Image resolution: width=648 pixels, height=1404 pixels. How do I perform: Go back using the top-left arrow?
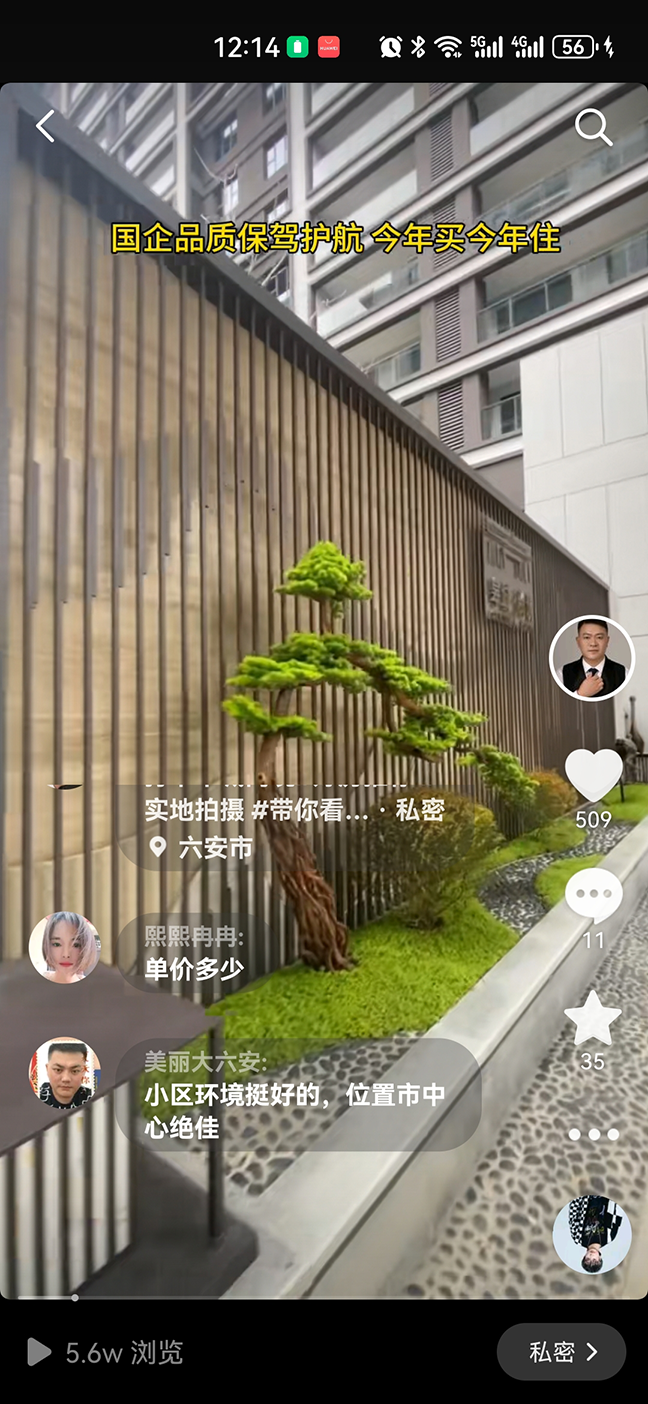click(45, 127)
